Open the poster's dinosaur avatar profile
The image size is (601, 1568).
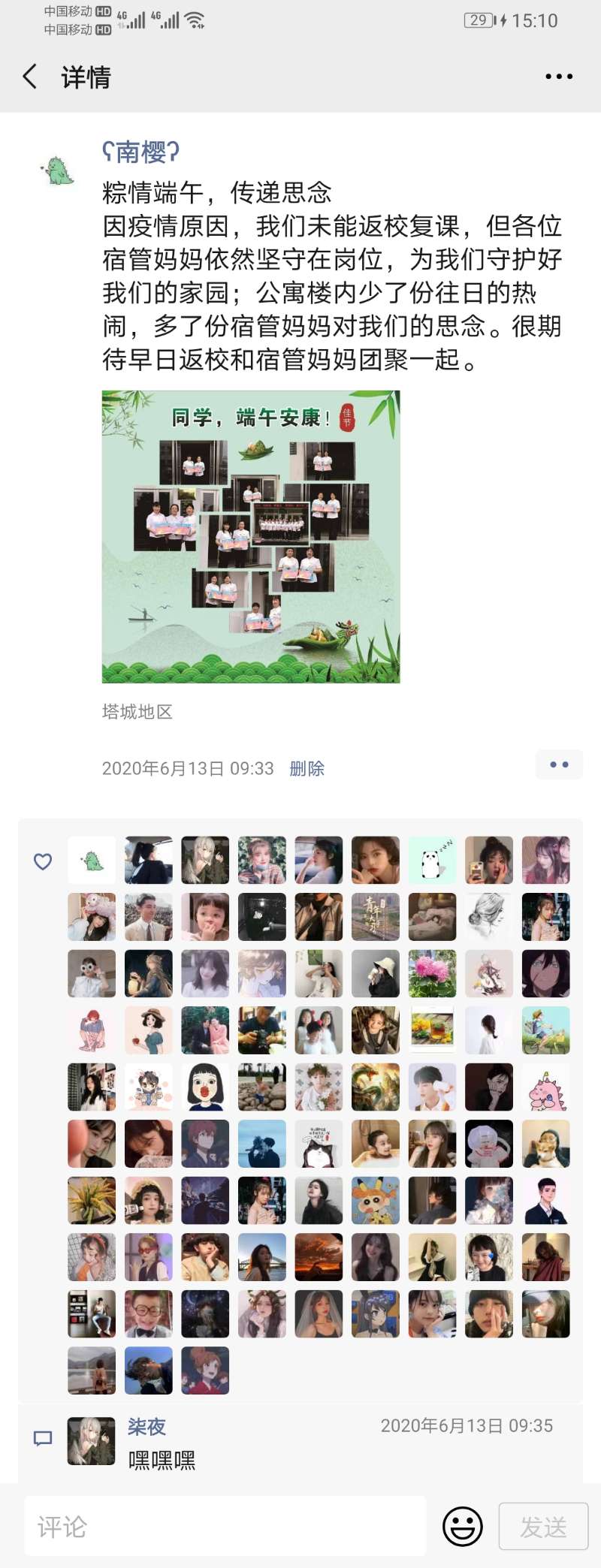[x=59, y=170]
